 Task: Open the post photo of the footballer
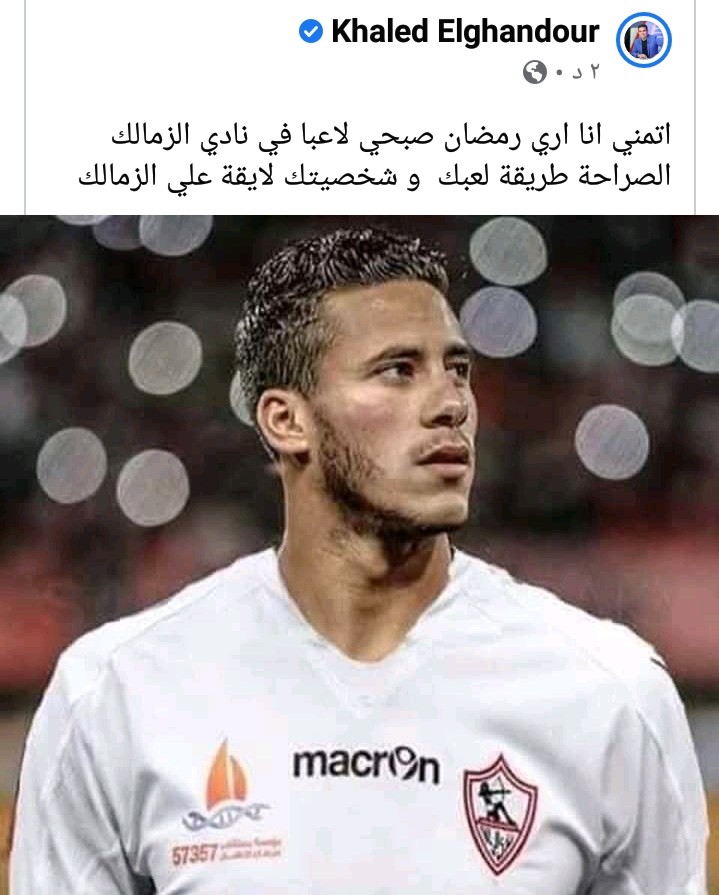pyautogui.click(x=360, y=555)
